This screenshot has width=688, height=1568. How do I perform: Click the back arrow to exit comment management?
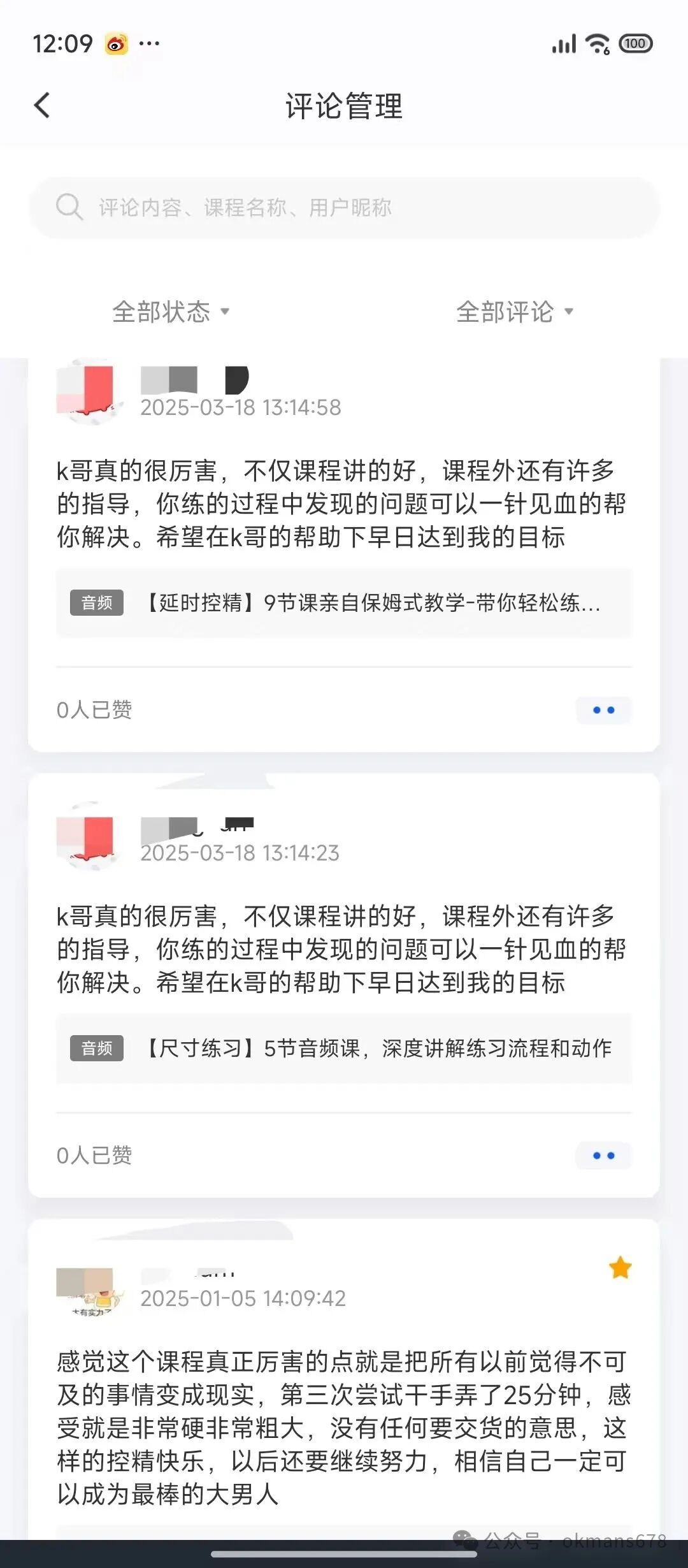point(42,105)
